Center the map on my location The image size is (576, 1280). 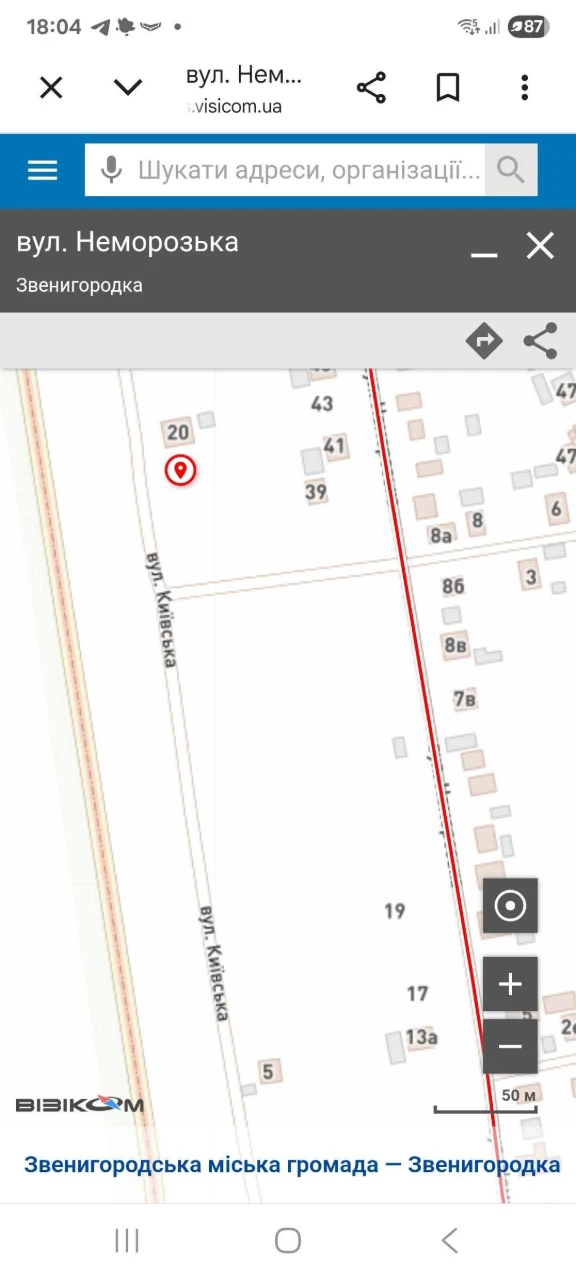pyautogui.click(x=510, y=906)
